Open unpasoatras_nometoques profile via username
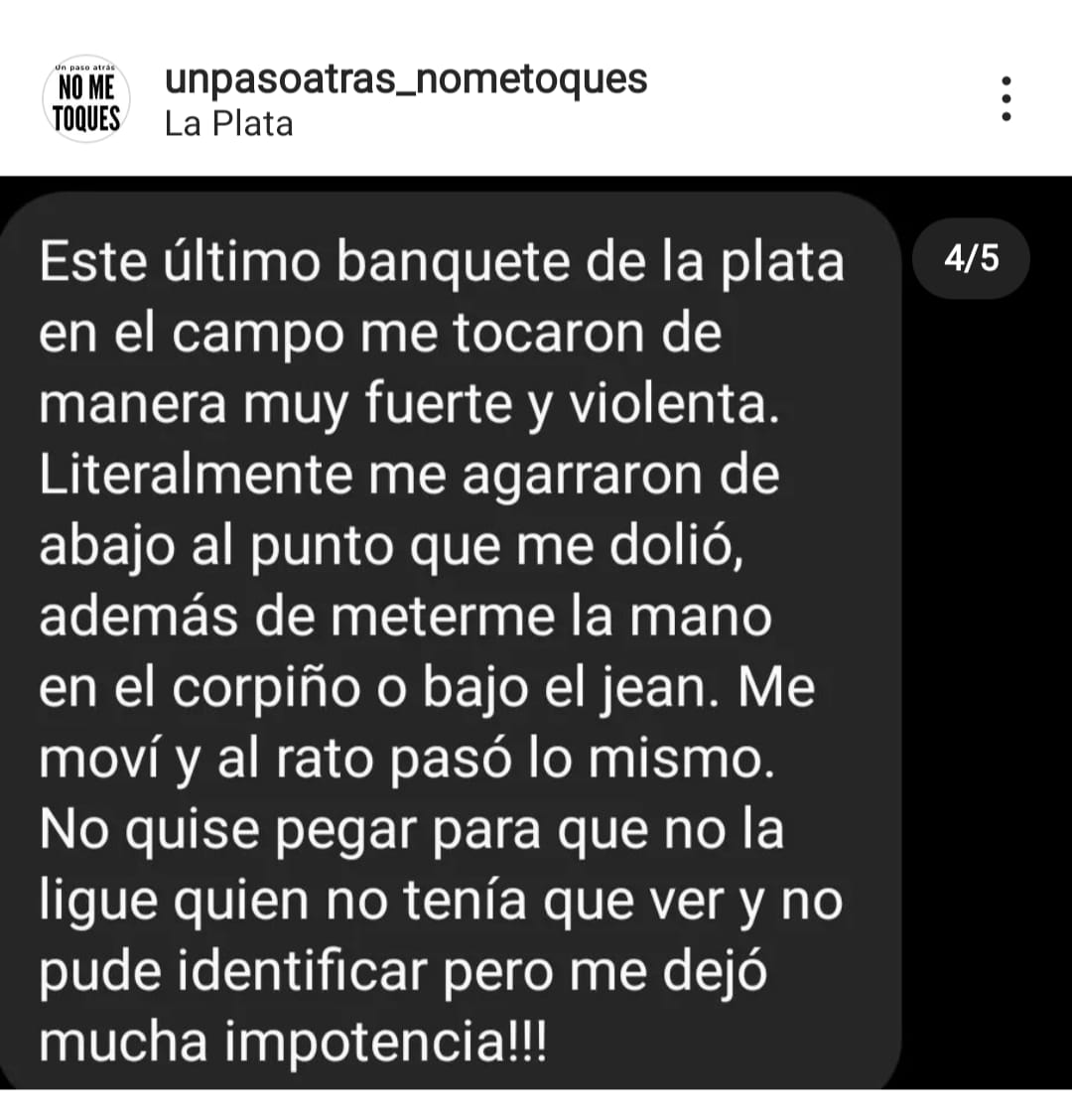The height and width of the screenshot is (1120, 1072). [x=405, y=79]
